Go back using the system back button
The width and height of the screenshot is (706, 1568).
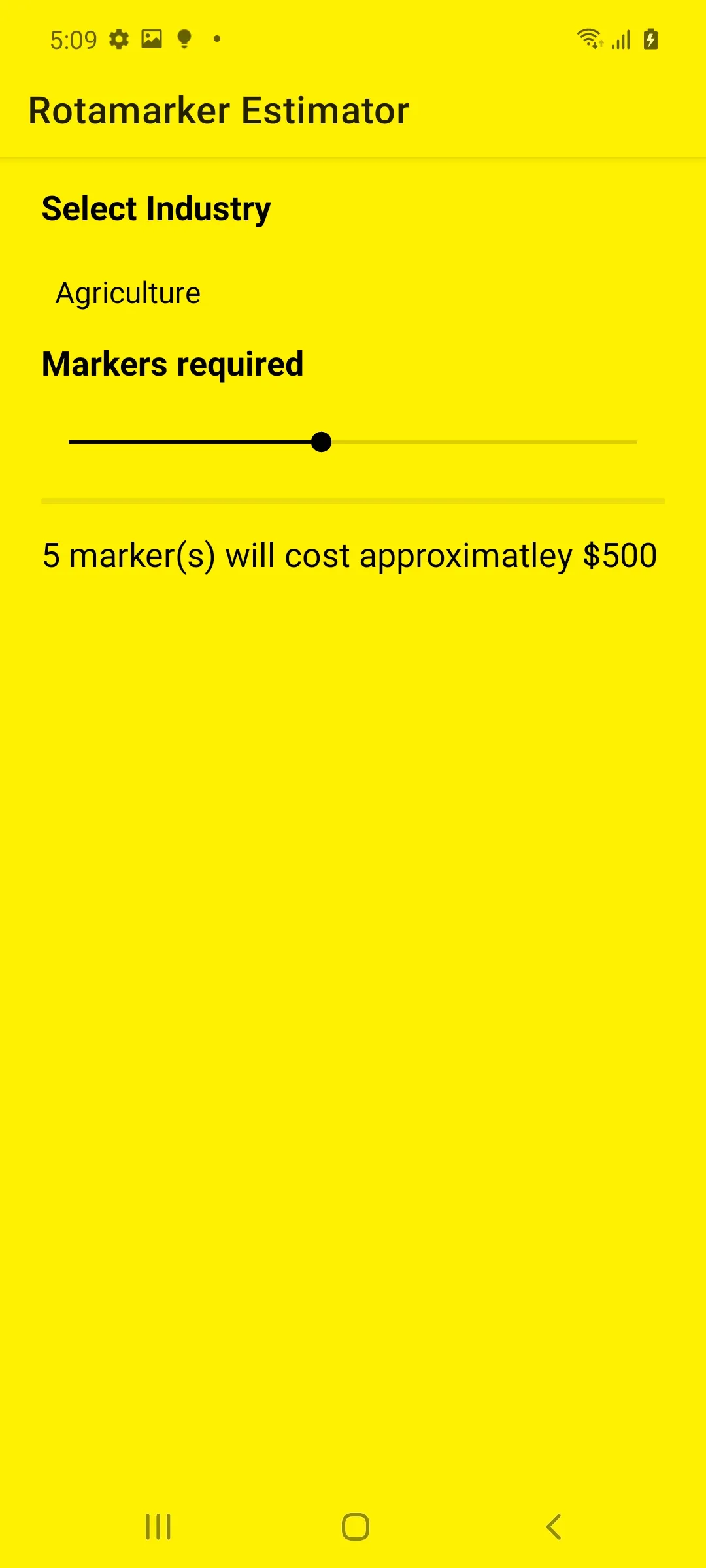553,1527
